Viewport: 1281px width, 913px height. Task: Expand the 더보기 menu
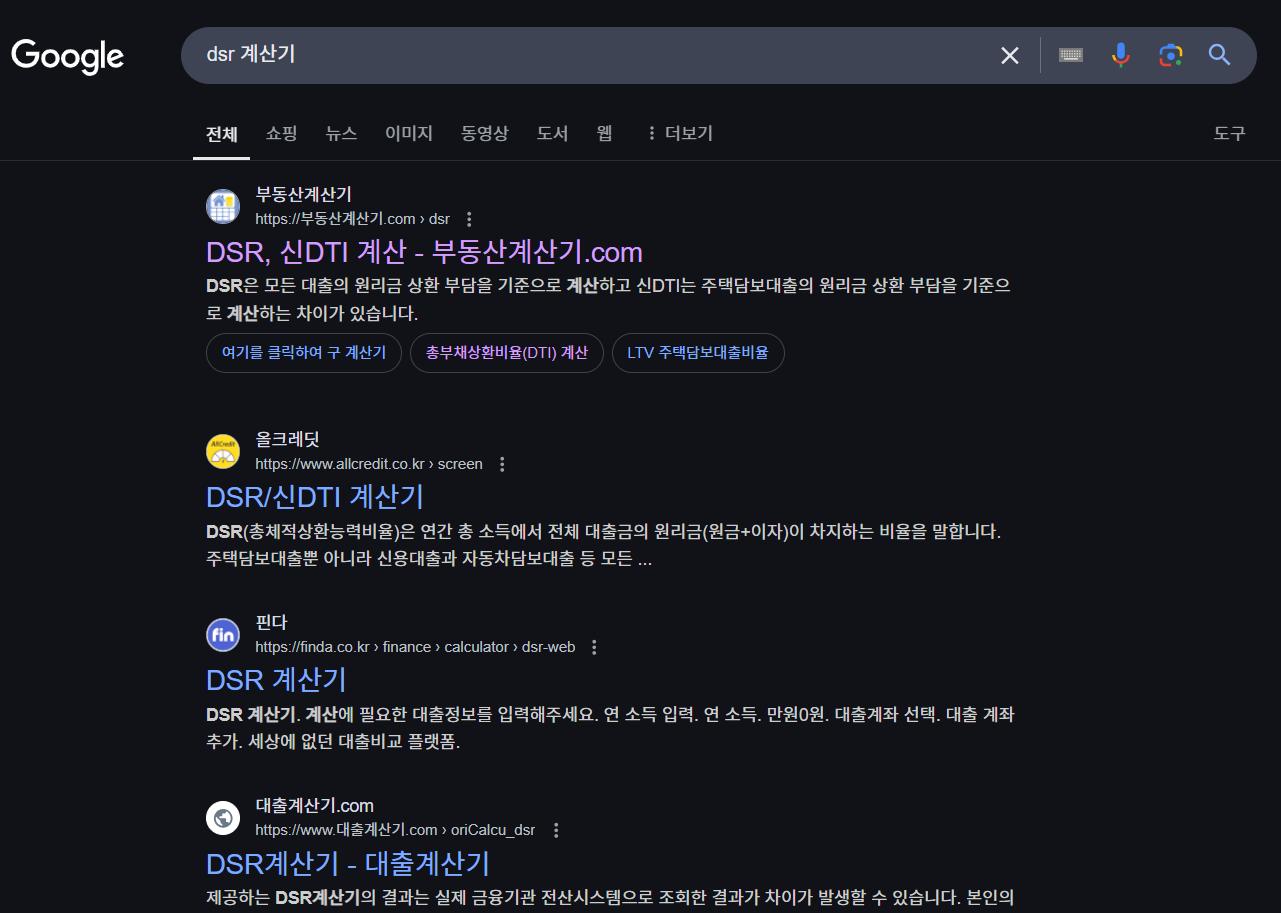pyautogui.click(x=680, y=133)
